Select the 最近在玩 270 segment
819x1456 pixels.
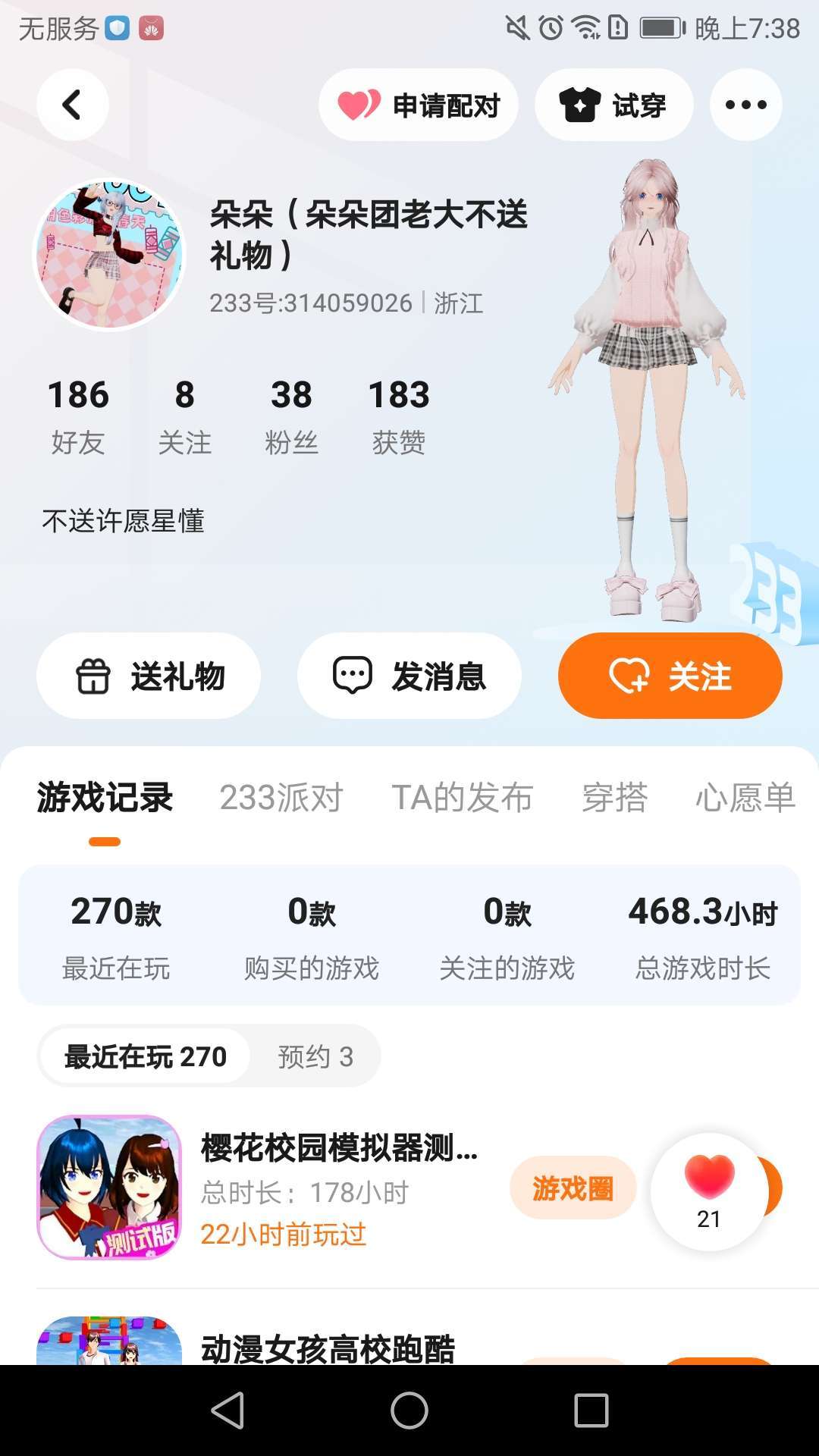tap(146, 1056)
